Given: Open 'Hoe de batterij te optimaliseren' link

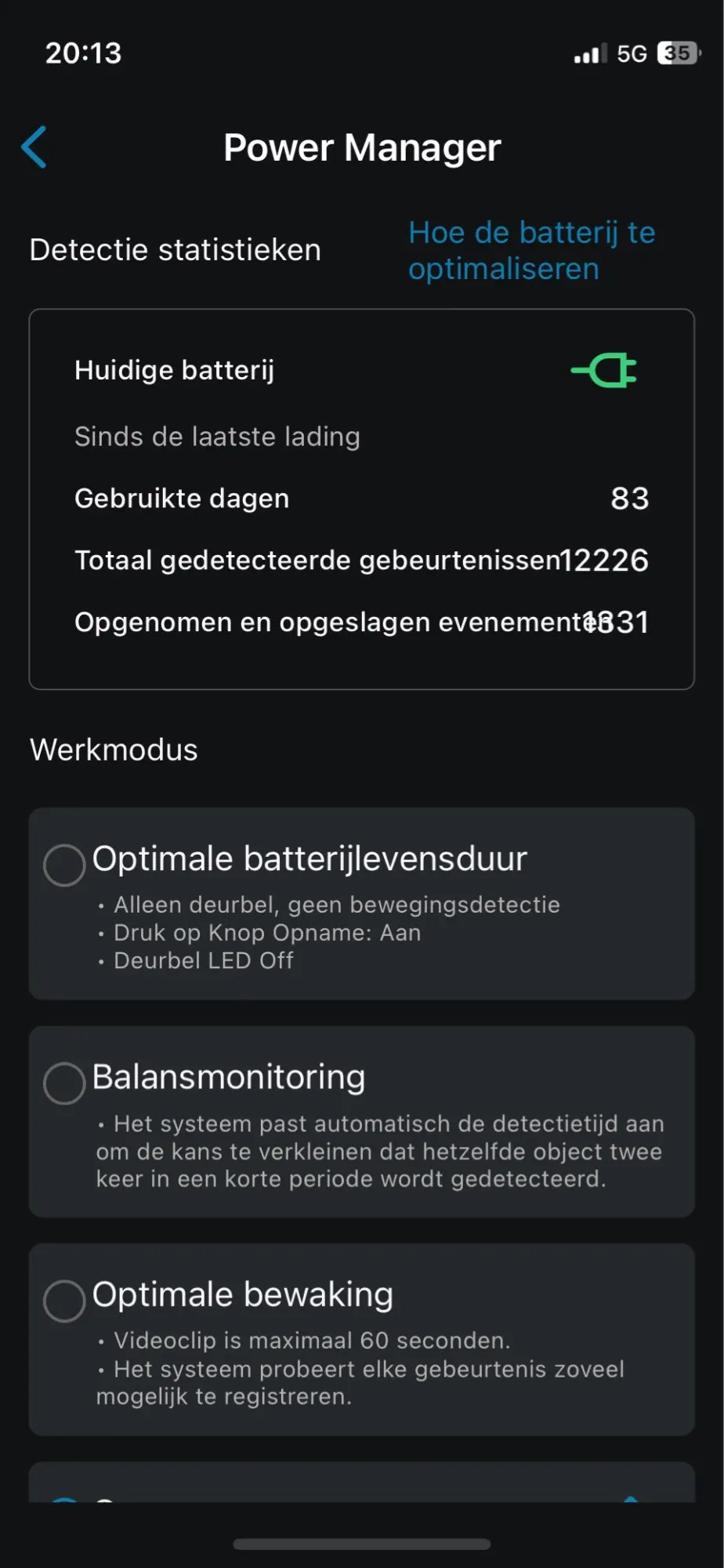Looking at the screenshot, I should (532, 250).
